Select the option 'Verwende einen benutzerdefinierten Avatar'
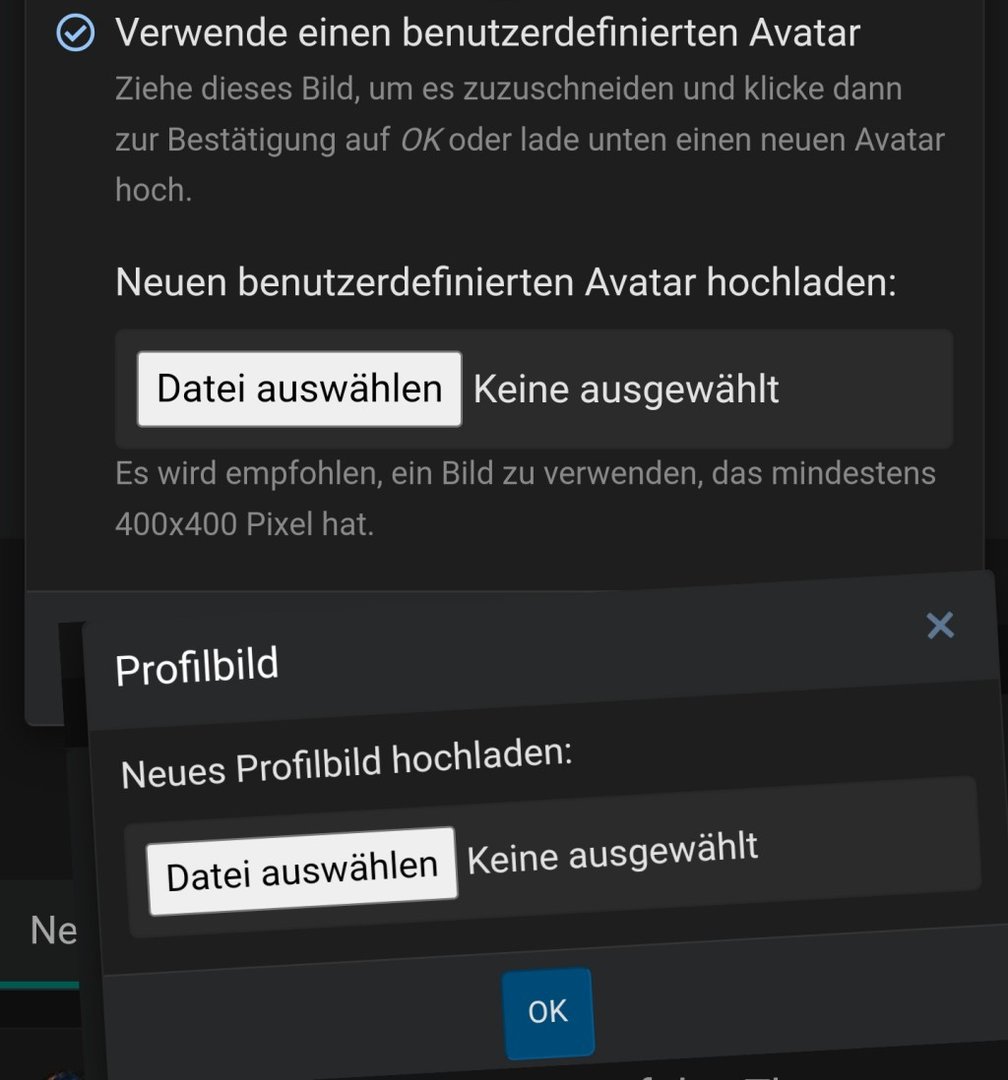1008x1080 pixels. point(76,34)
